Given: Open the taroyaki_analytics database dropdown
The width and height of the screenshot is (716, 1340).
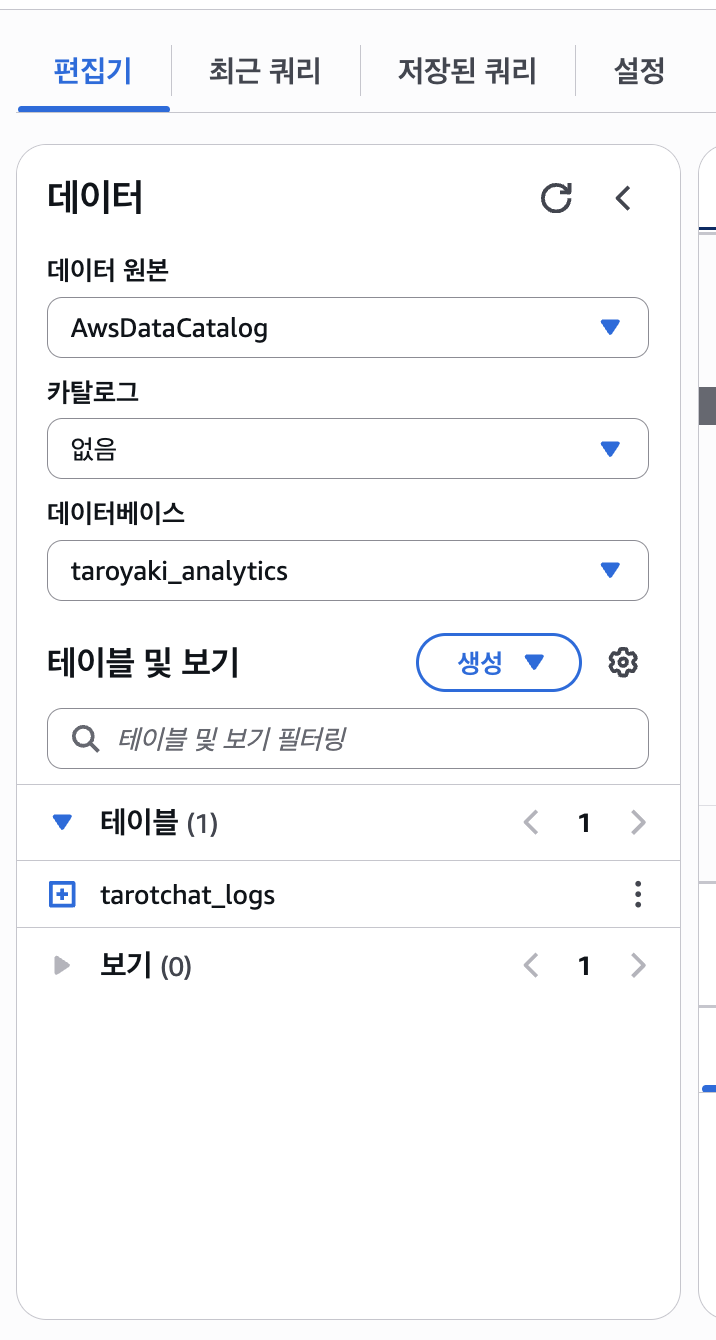Looking at the screenshot, I should point(348,571).
